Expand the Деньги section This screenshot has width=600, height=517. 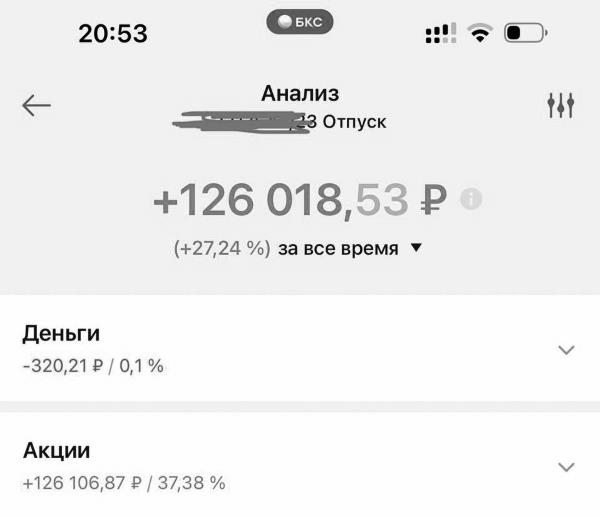[566, 350]
